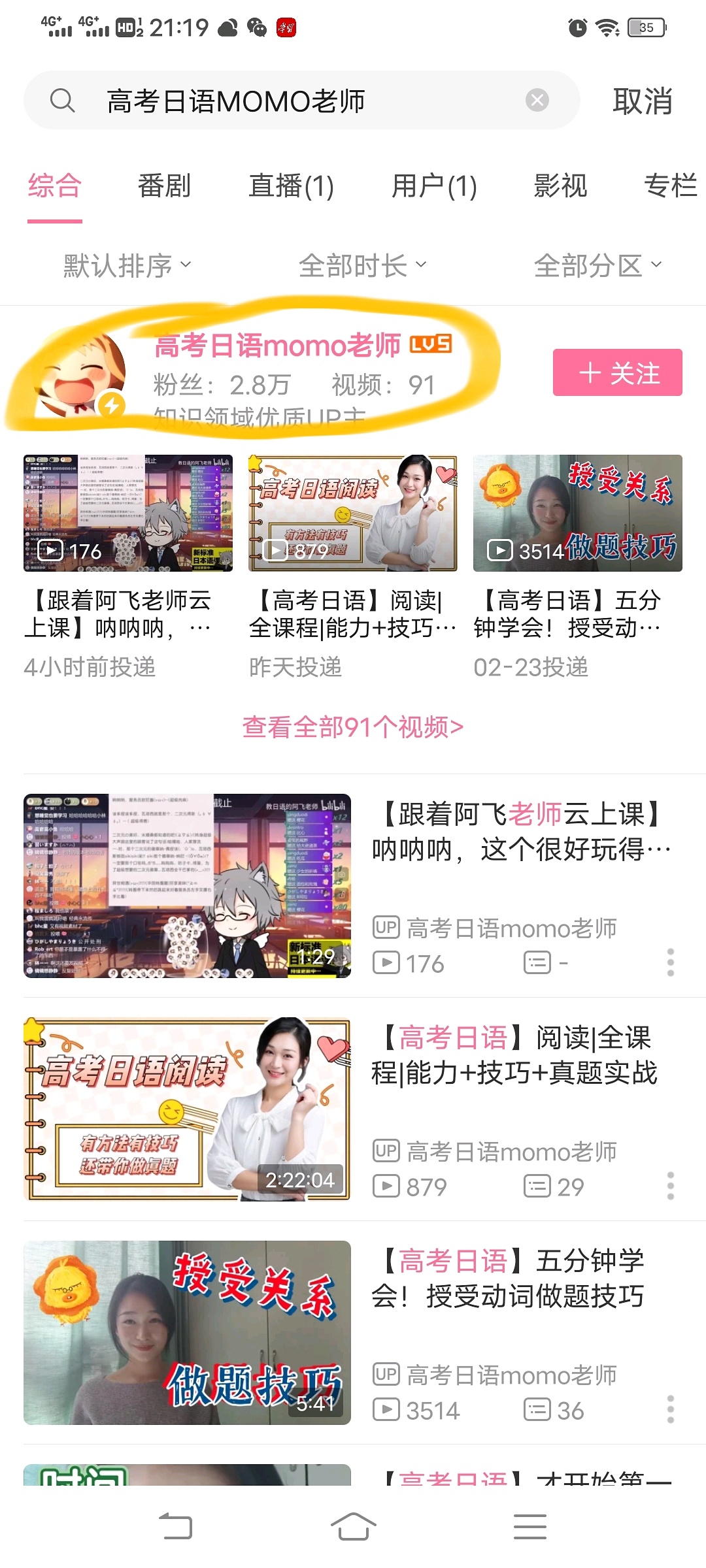Open more options for the 阅读|全课程 video

[x=670, y=1186]
